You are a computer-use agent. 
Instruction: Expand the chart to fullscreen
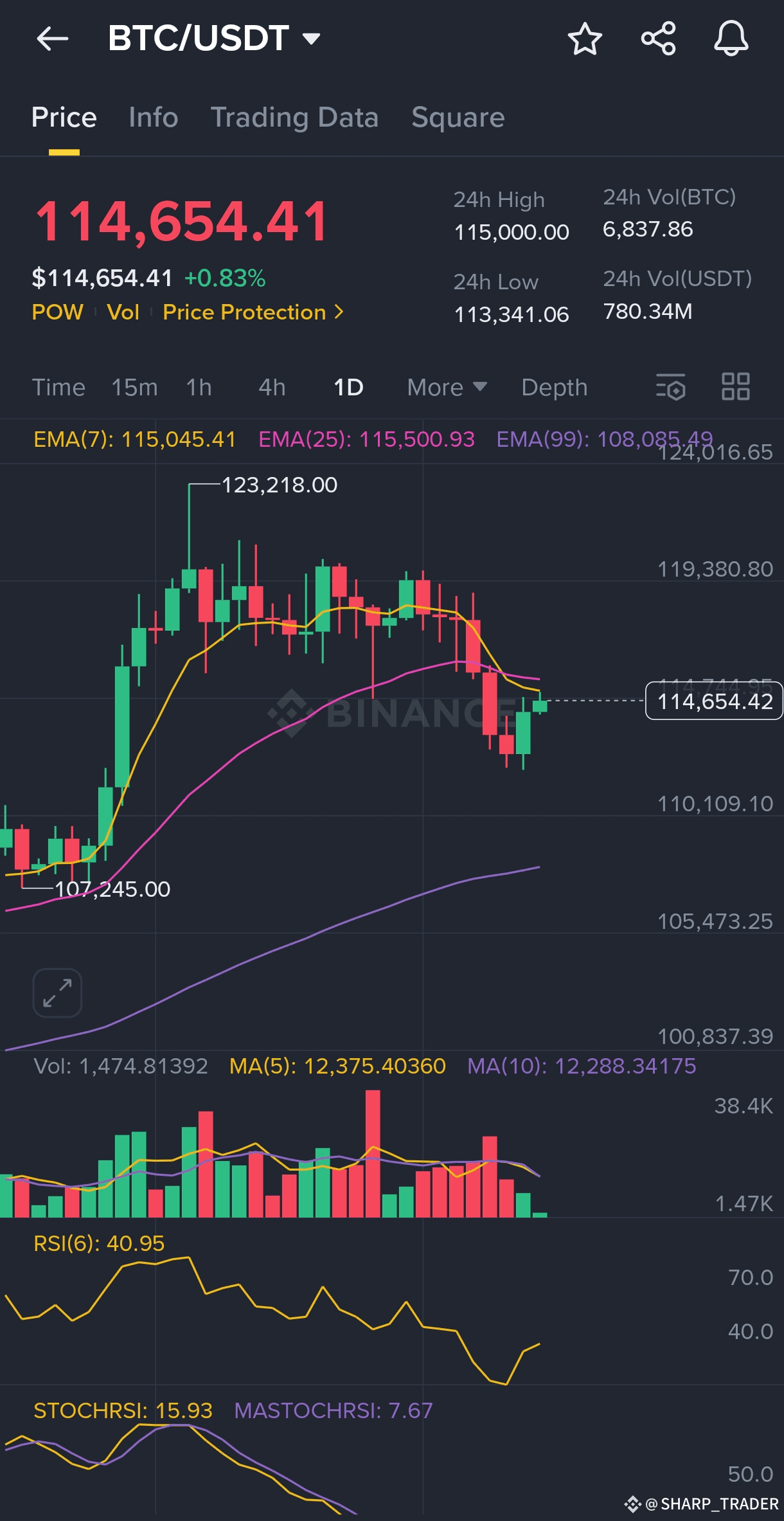pyautogui.click(x=57, y=993)
